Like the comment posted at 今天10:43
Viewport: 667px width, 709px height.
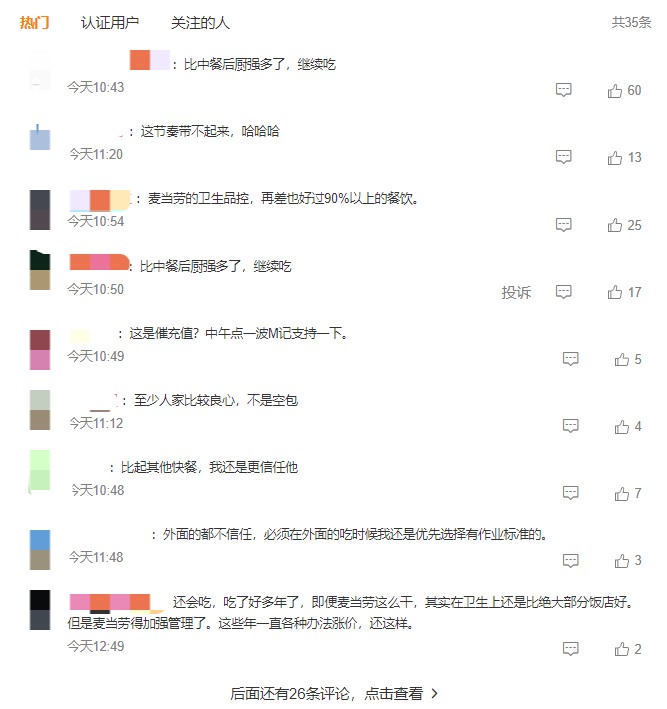point(615,91)
